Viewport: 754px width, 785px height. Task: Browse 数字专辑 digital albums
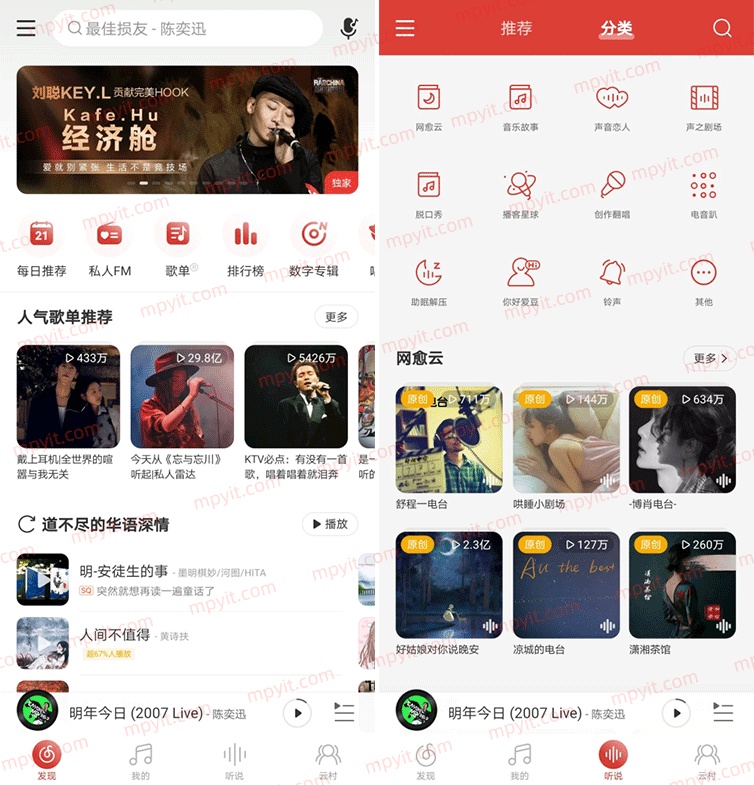pos(314,237)
